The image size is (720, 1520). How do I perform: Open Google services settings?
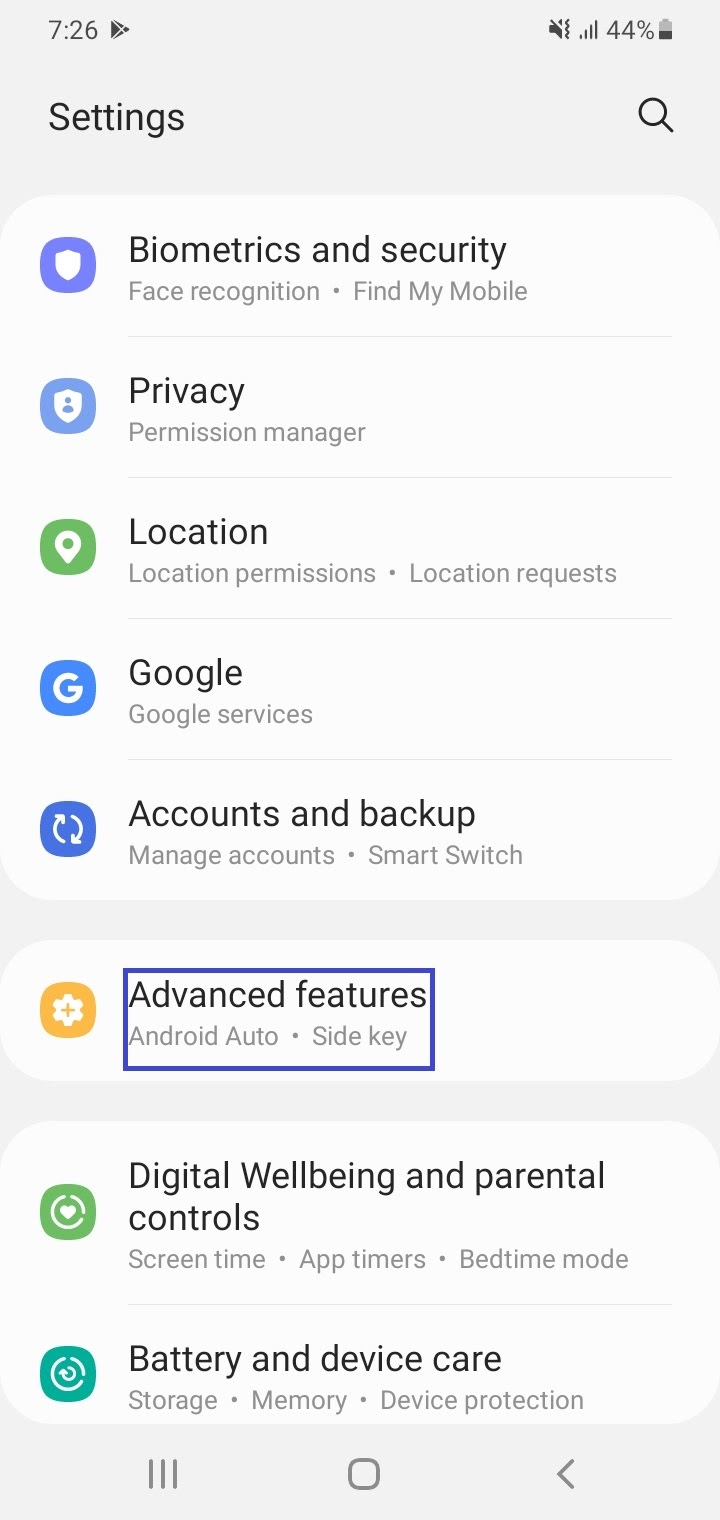tap(360, 690)
